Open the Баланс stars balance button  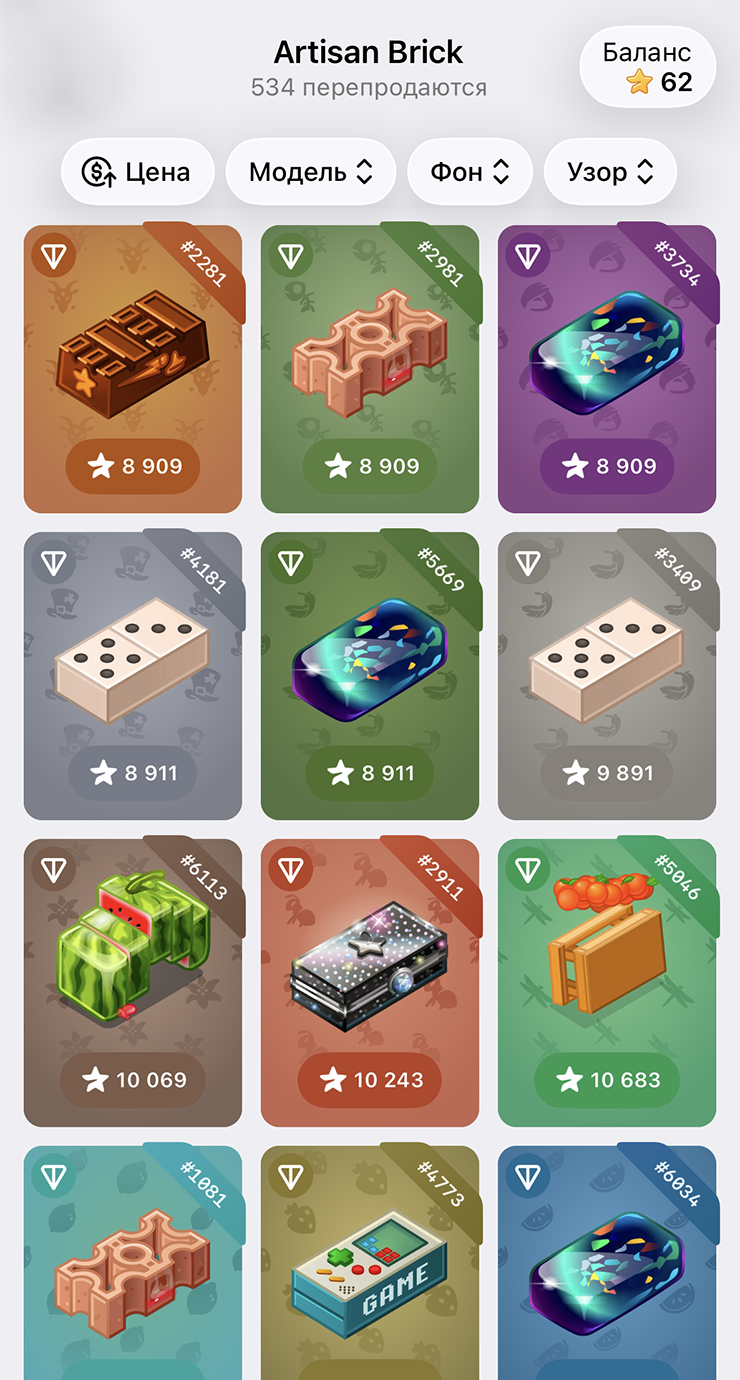[648, 67]
